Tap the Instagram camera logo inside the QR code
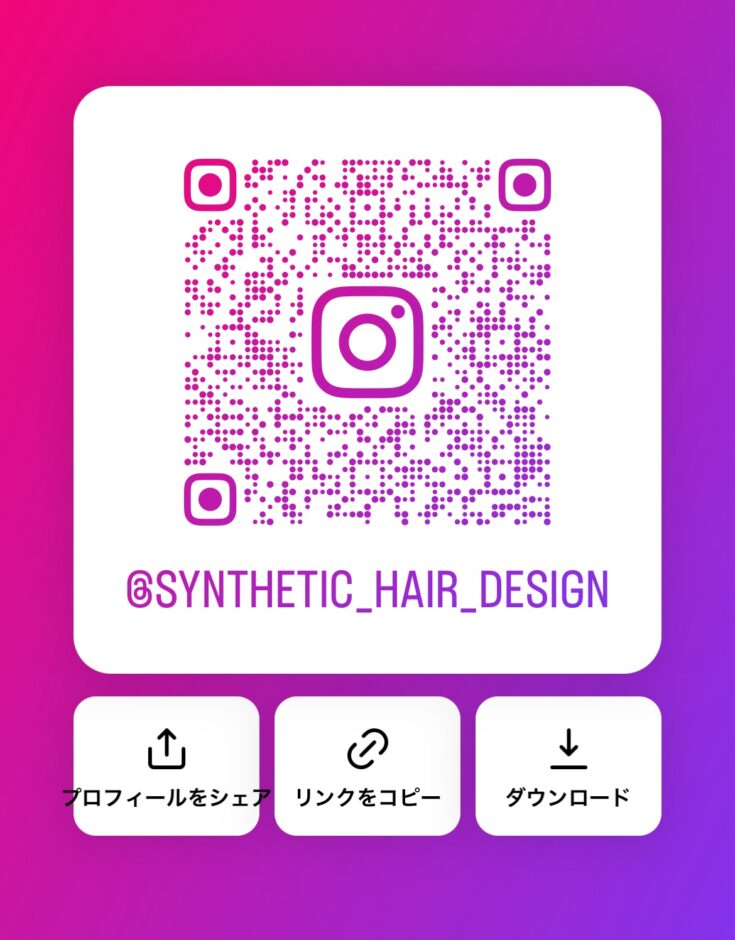Viewport: 735px width, 940px height. click(367, 340)
